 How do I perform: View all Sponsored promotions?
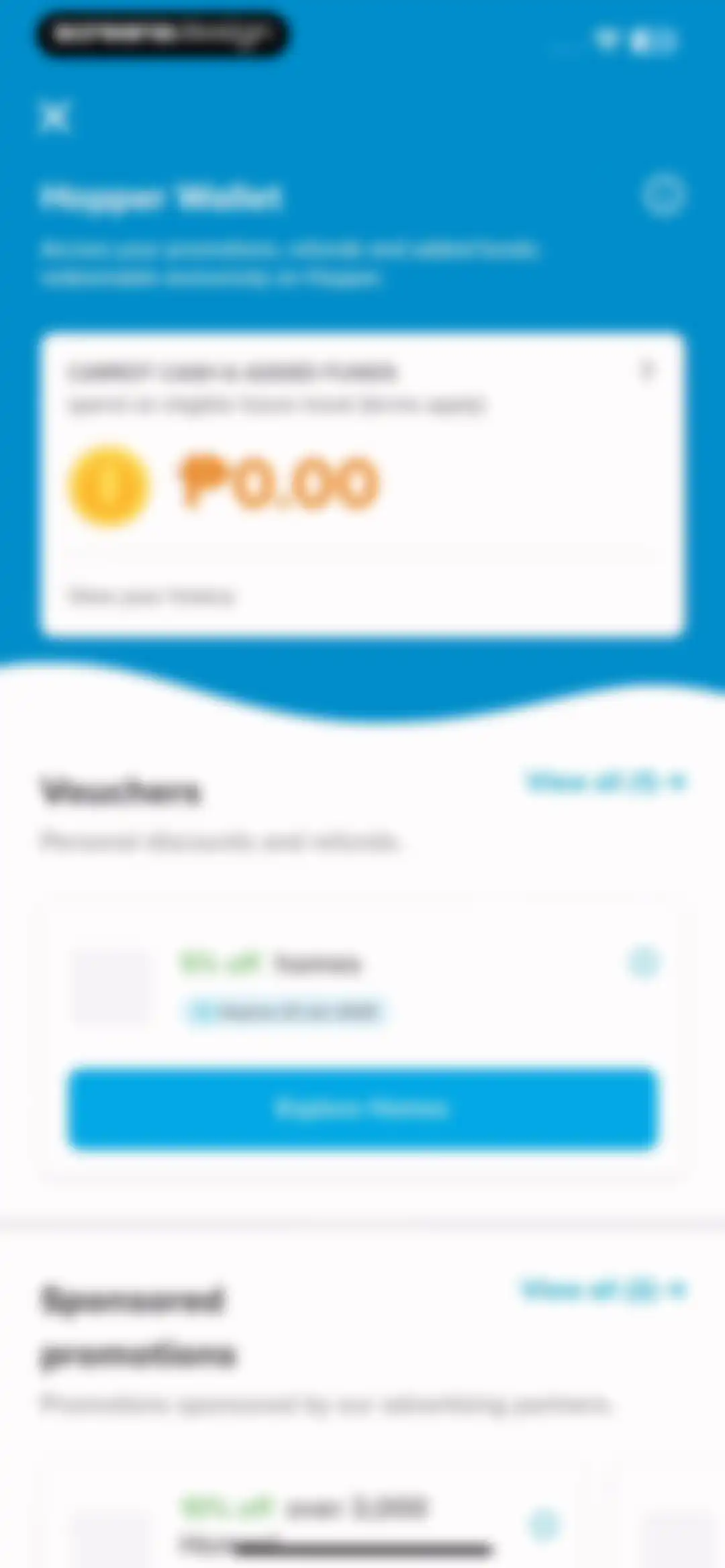pyautogui.click(x=603, y=1289)
